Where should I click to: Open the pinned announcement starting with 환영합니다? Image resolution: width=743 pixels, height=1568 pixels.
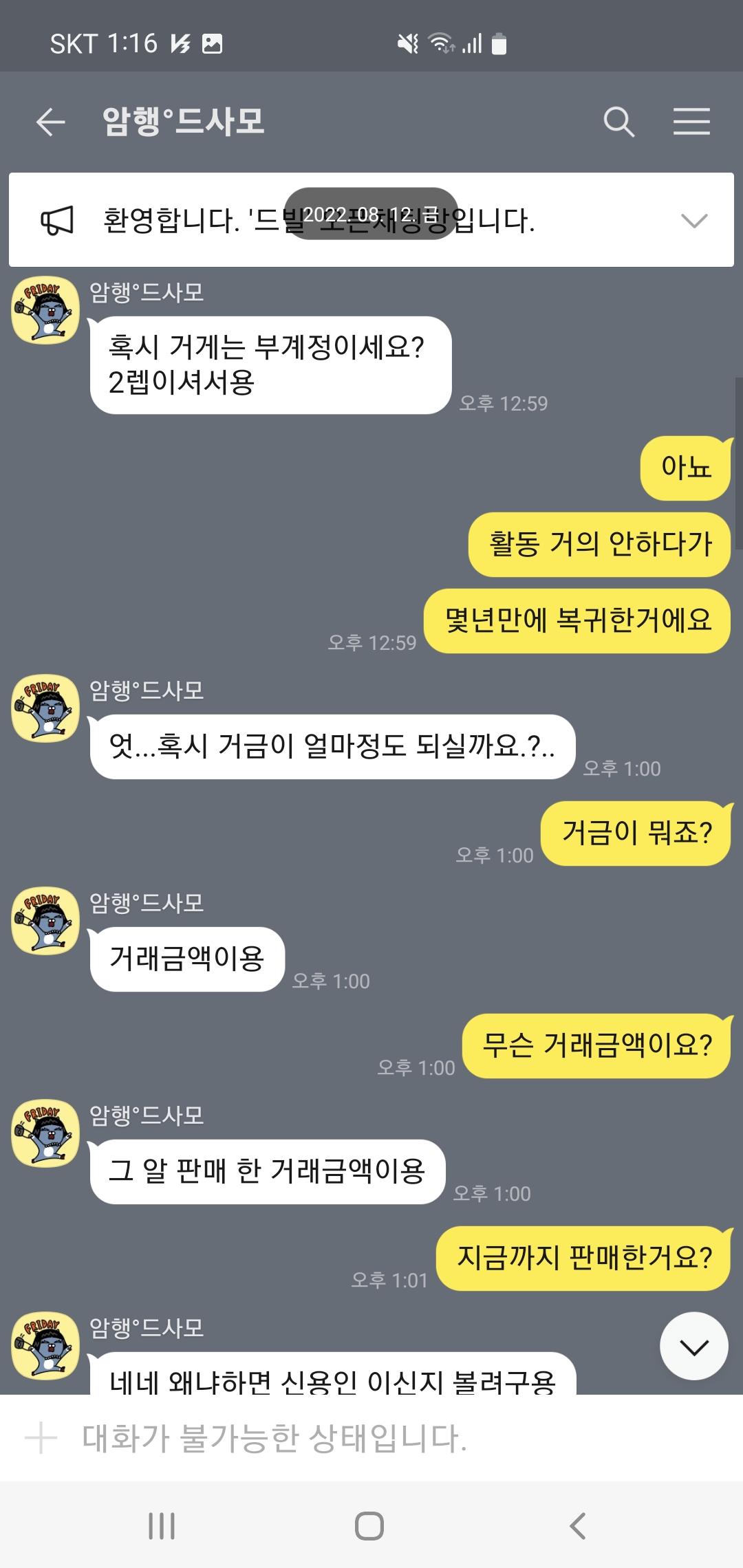(316, 221)
